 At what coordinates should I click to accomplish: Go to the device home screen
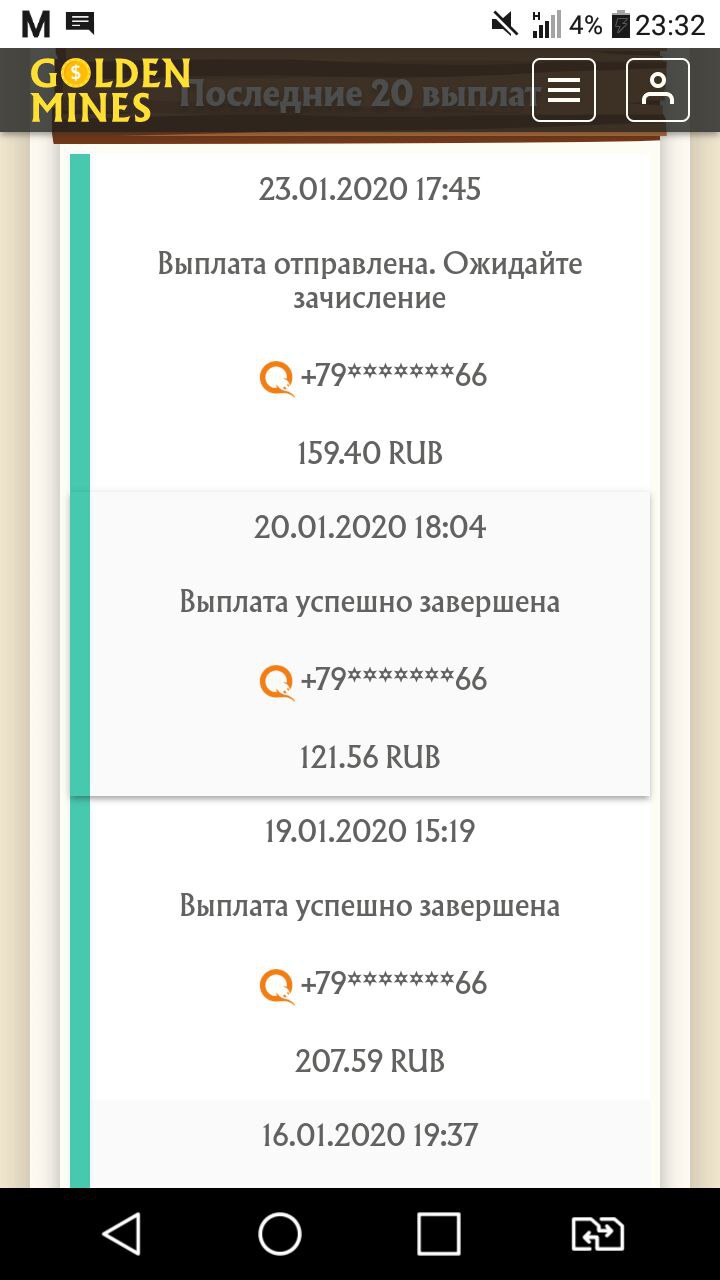coord(280,1233)
